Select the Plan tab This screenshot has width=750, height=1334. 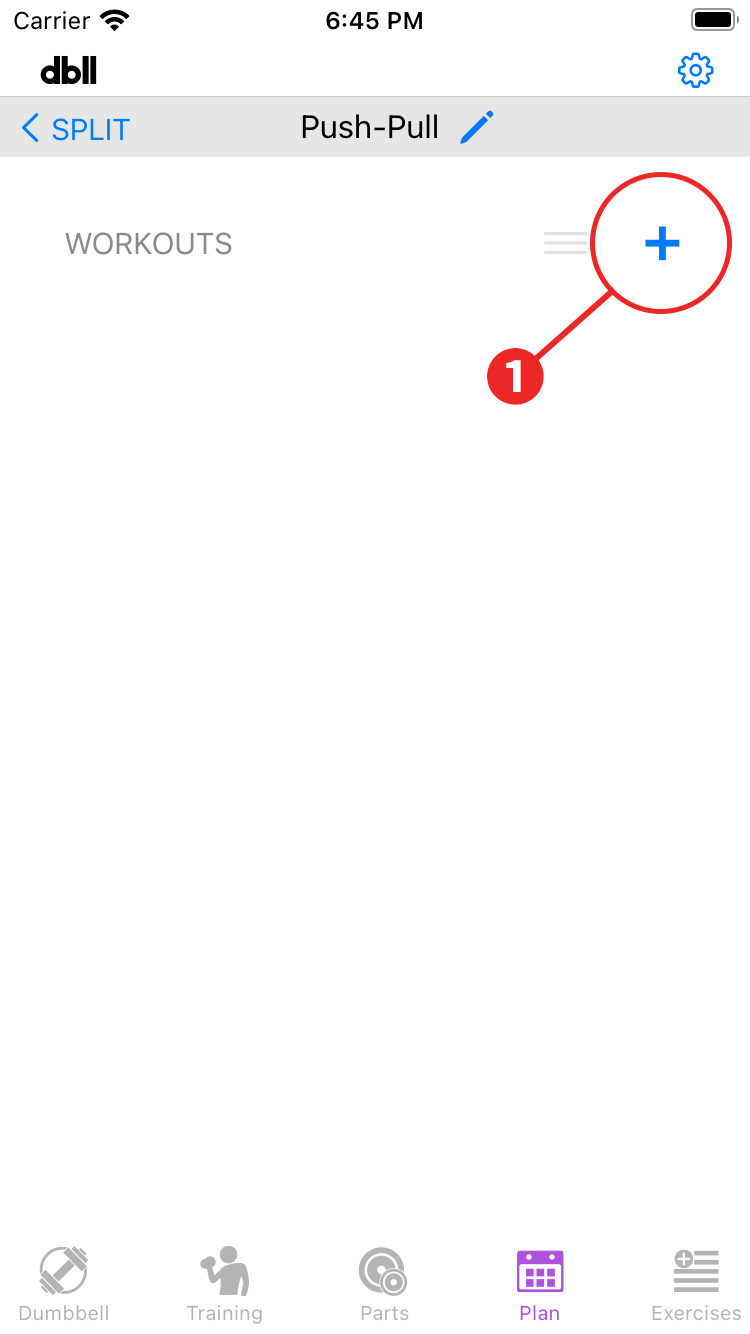(540, 1284)
